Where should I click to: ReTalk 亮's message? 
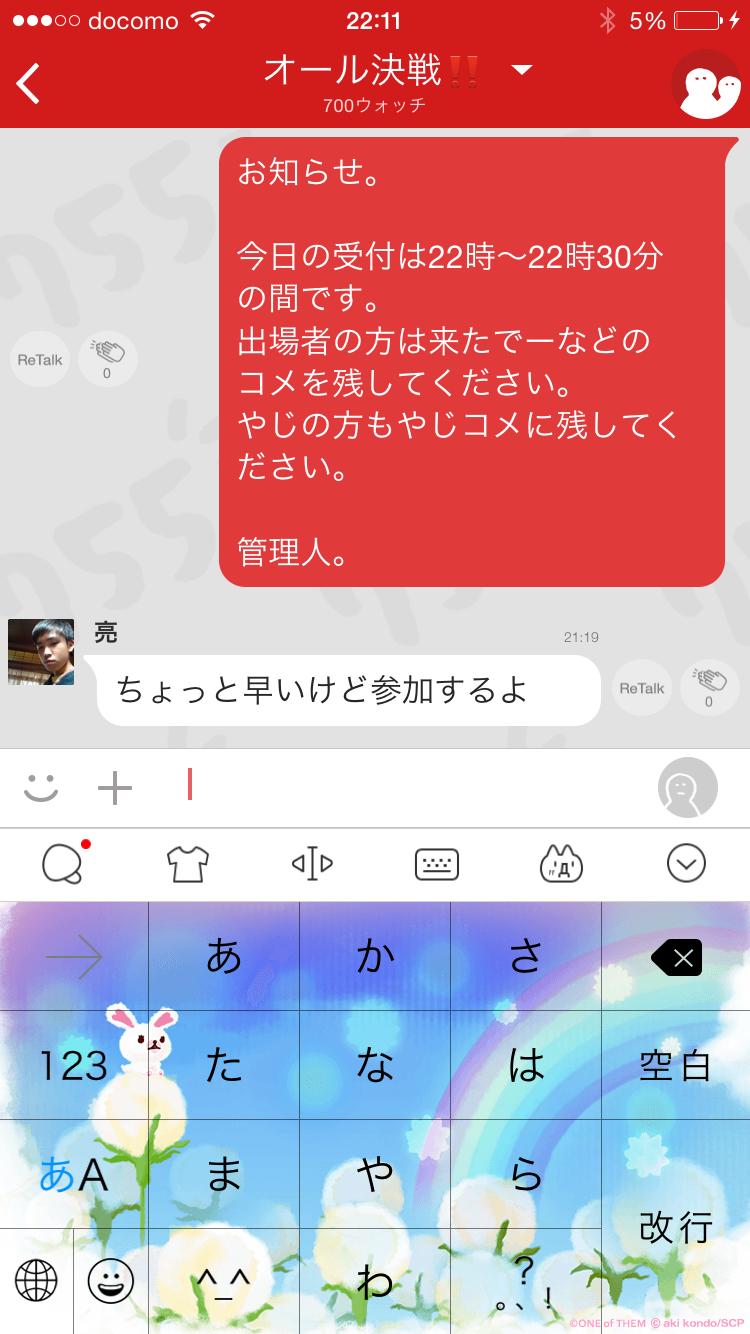coord(641,689)
